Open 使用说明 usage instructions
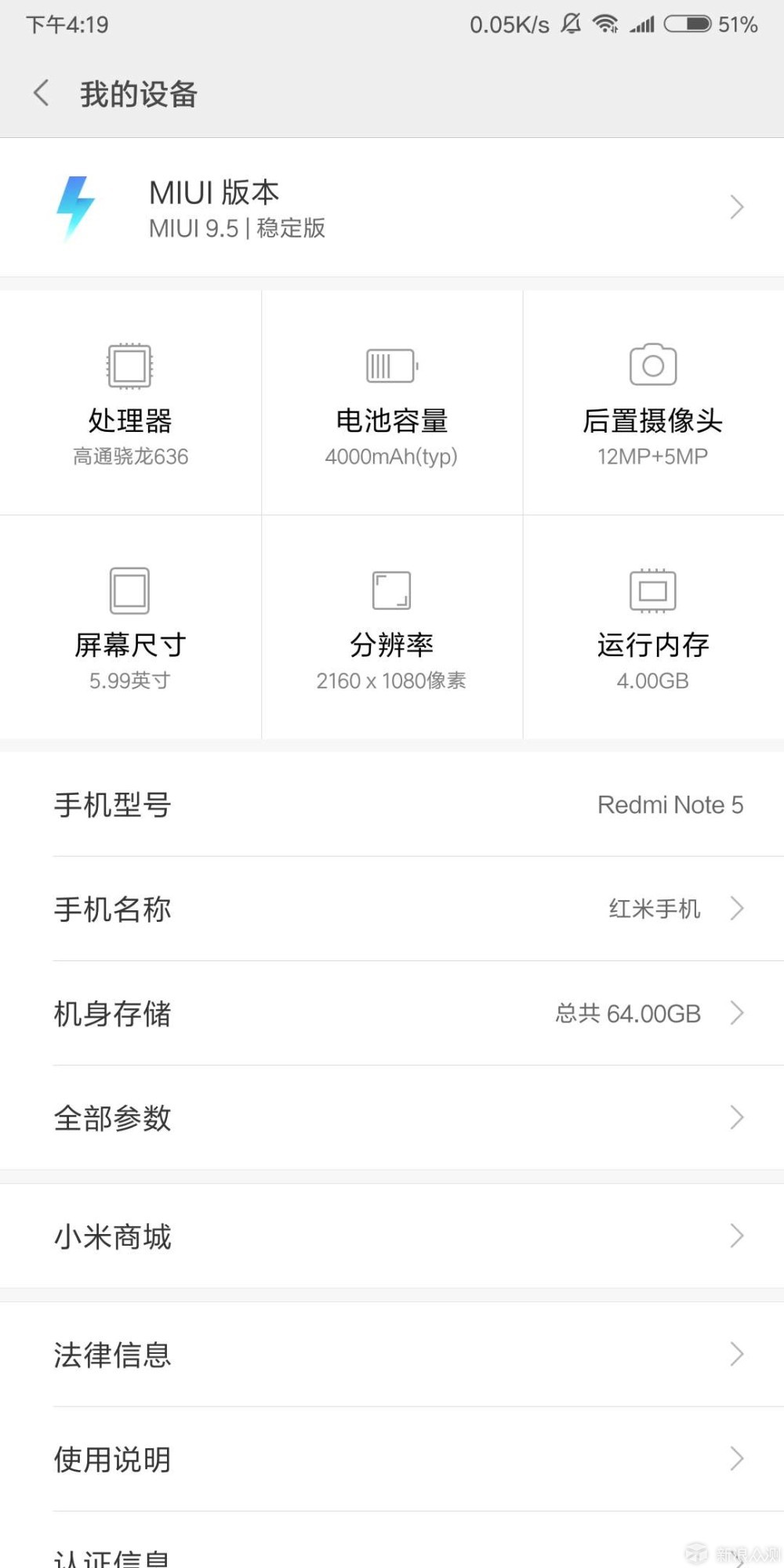This screenshot has width=784, height=1568. click(x=392, y=1459)
